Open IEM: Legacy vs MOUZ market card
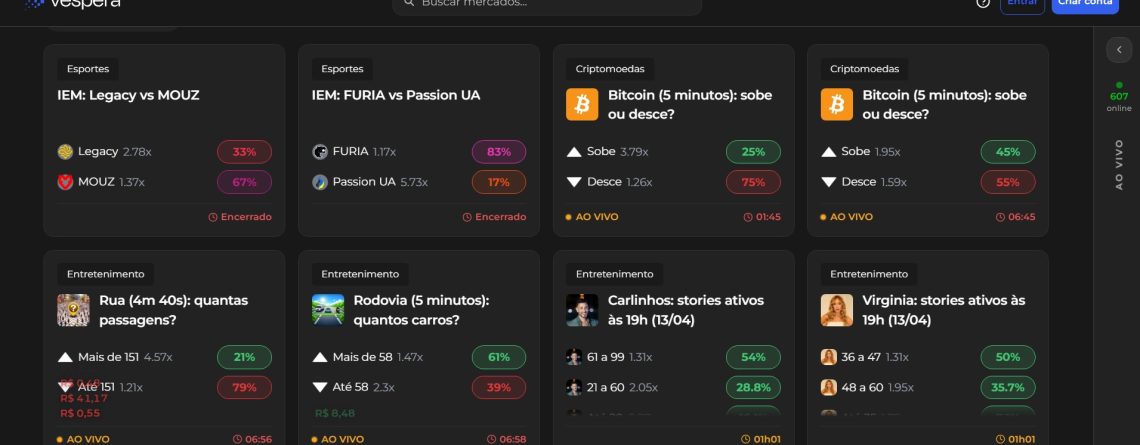This screenshot has width=1140, height=445. click(x=128, y=96)
